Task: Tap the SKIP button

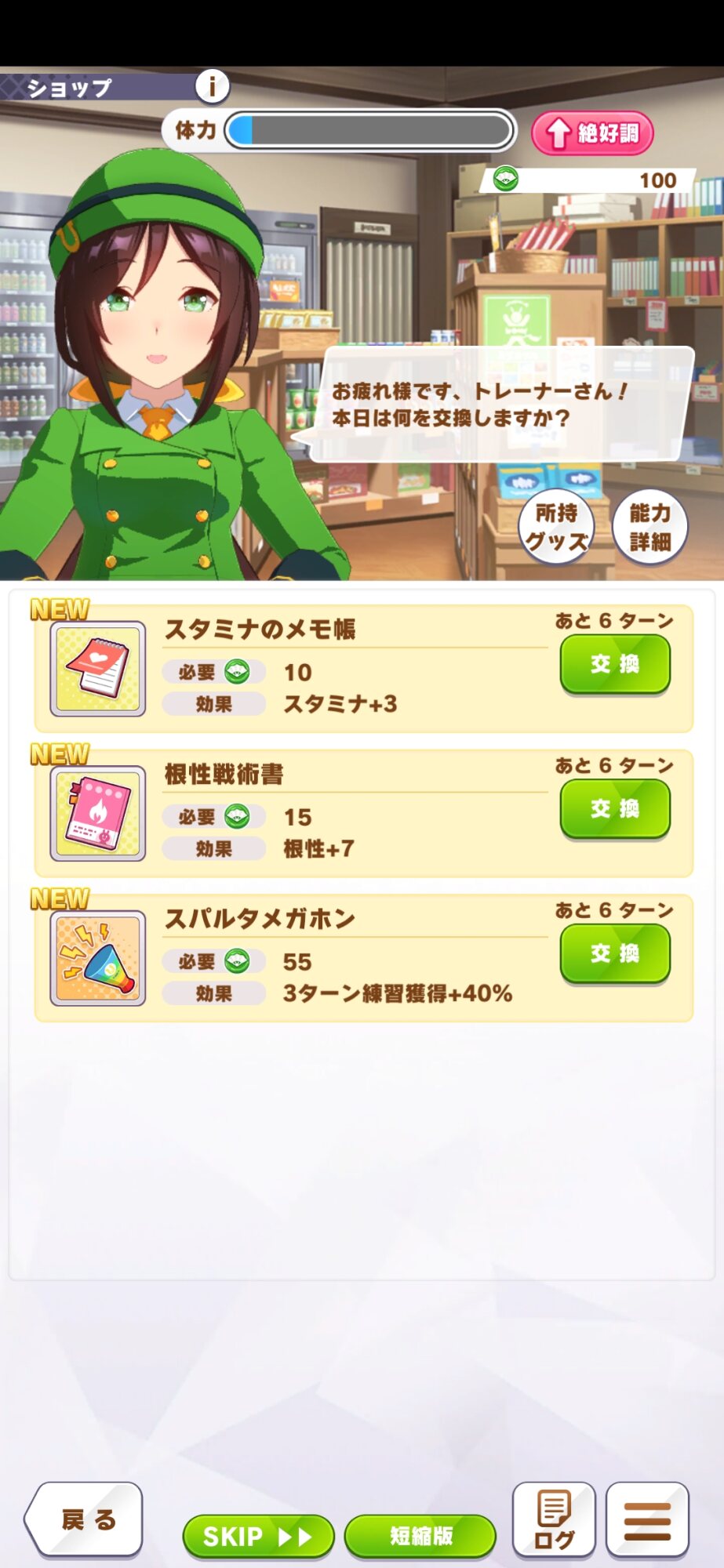Action: point(258,1536)
